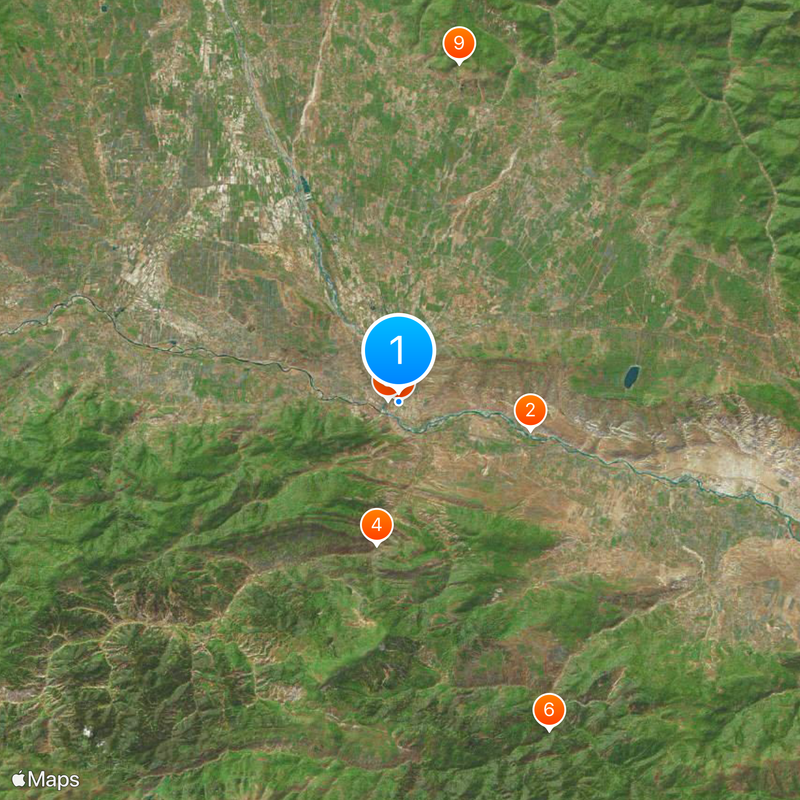800x800 pixels.
Task: Tap the orange map pin numbered 2
Action: point(530,410)
